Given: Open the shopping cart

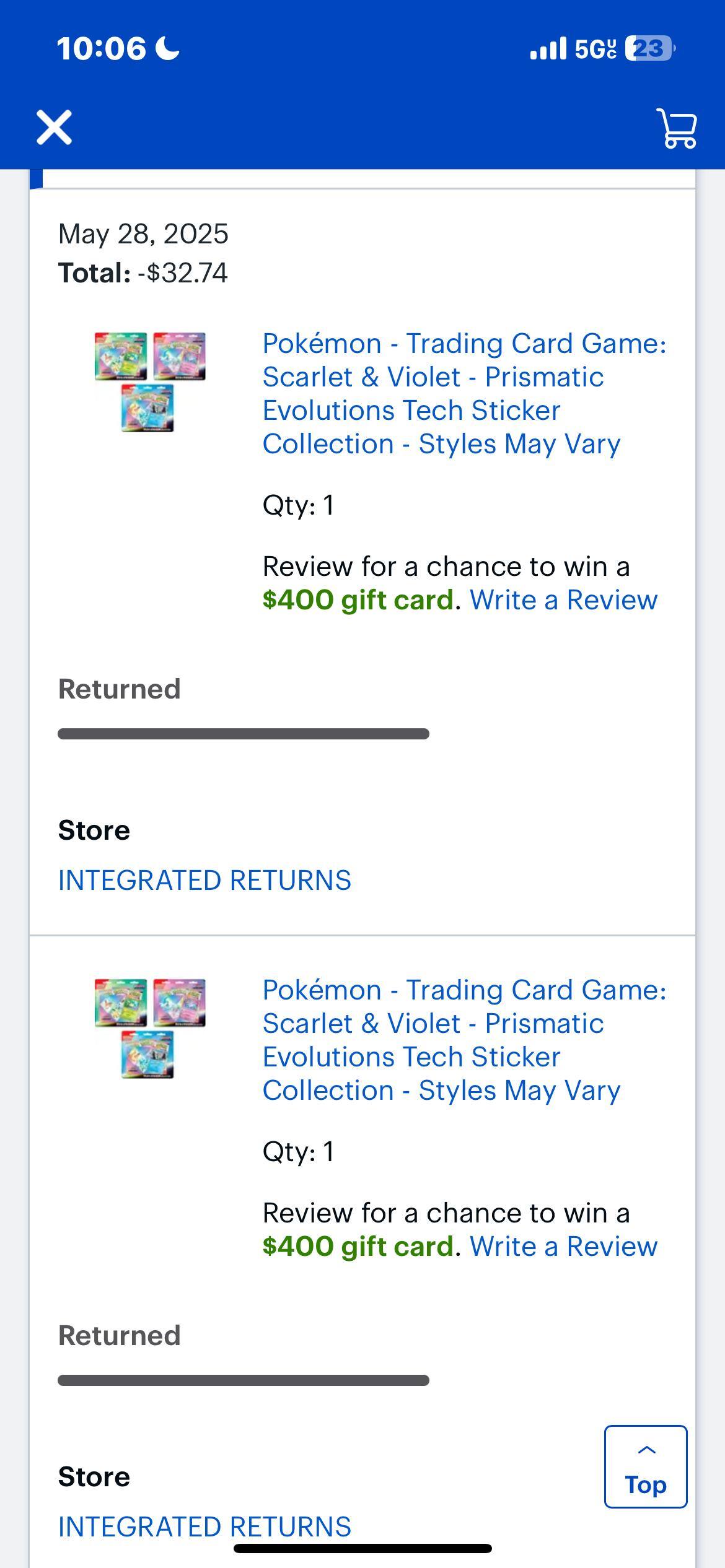Looking at the screenshot, I should point(677,128).
